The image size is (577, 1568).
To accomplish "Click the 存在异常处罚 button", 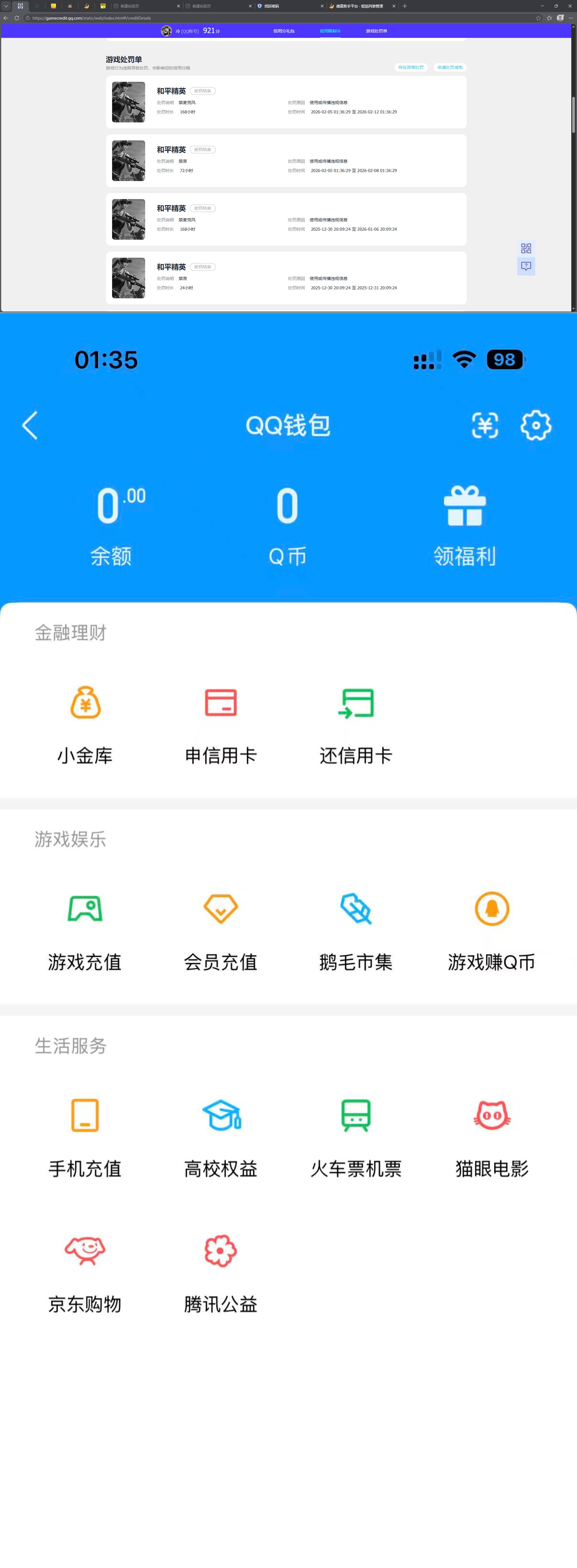I will [410, 67].
